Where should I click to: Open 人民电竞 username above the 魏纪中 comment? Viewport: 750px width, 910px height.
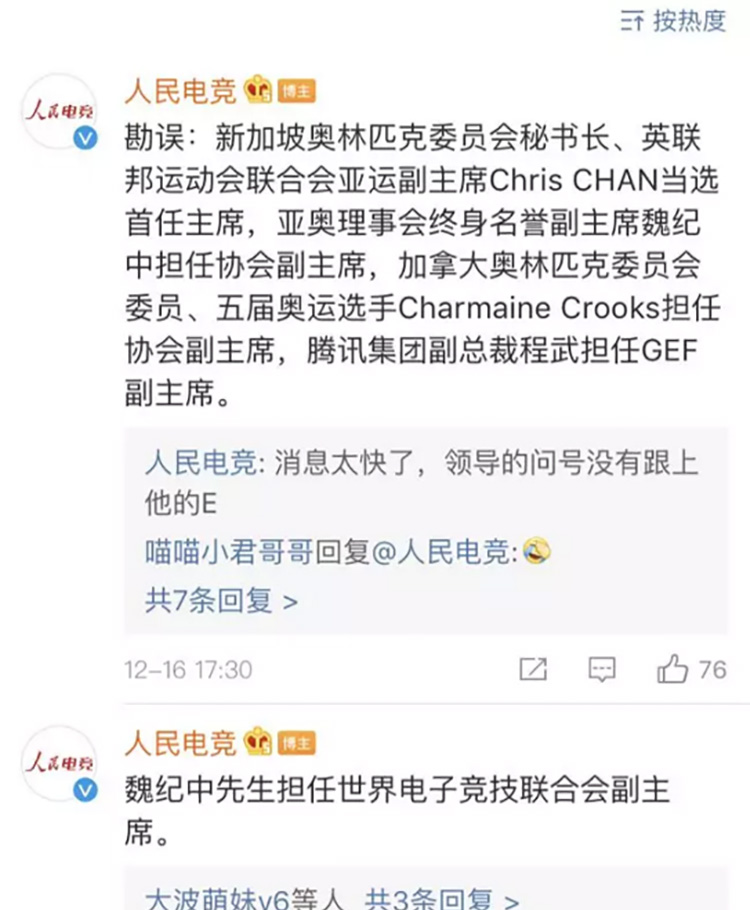click(180, 743)
